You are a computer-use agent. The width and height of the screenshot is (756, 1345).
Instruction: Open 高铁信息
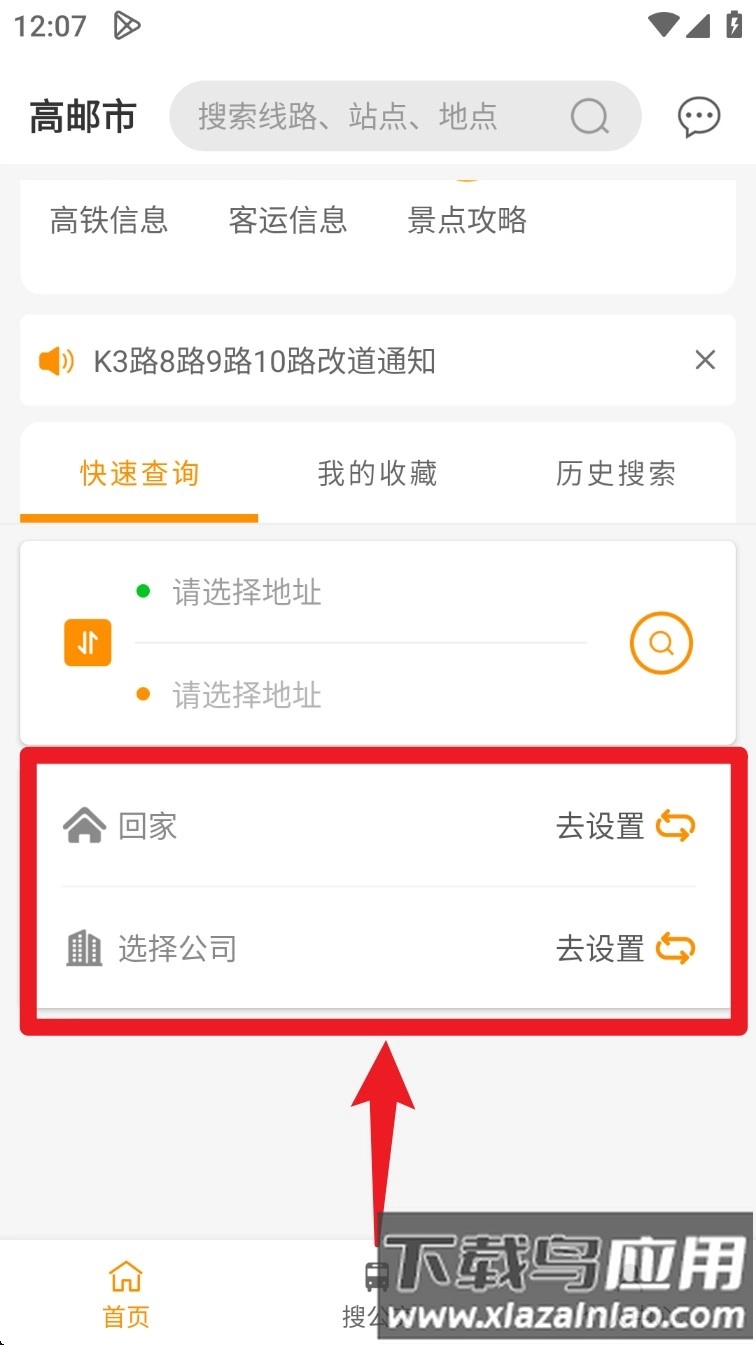(109, 220)
